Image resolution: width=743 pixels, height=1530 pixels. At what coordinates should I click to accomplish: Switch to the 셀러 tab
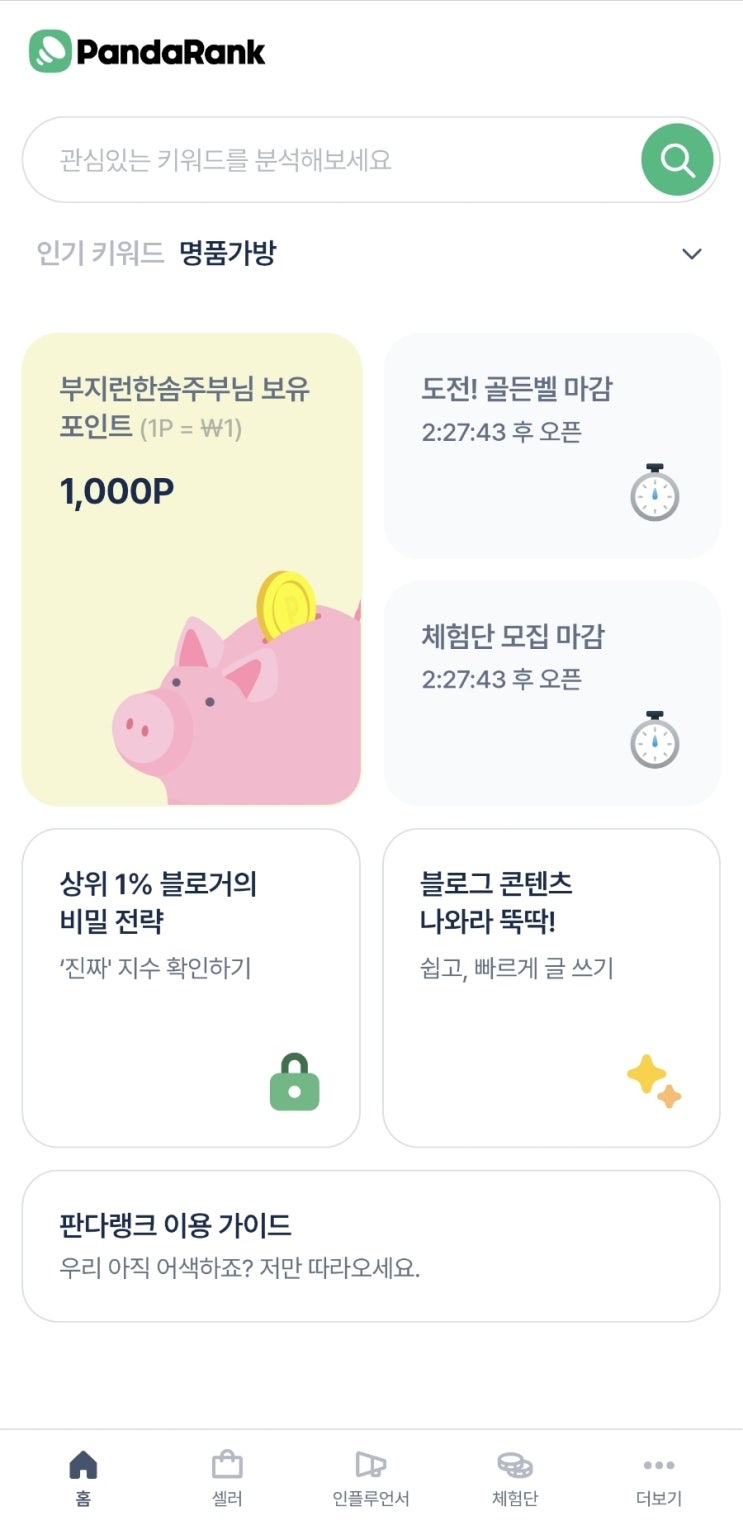click(227, 1478)
